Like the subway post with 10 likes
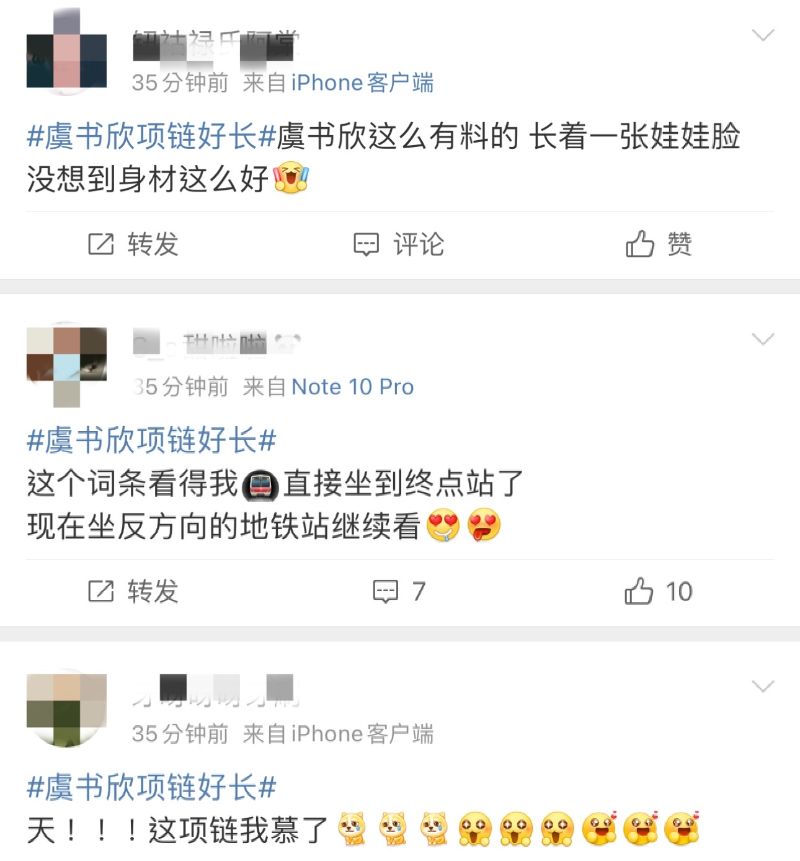The image size is (800, 861). pyautogui.click(x=658, y=591)
